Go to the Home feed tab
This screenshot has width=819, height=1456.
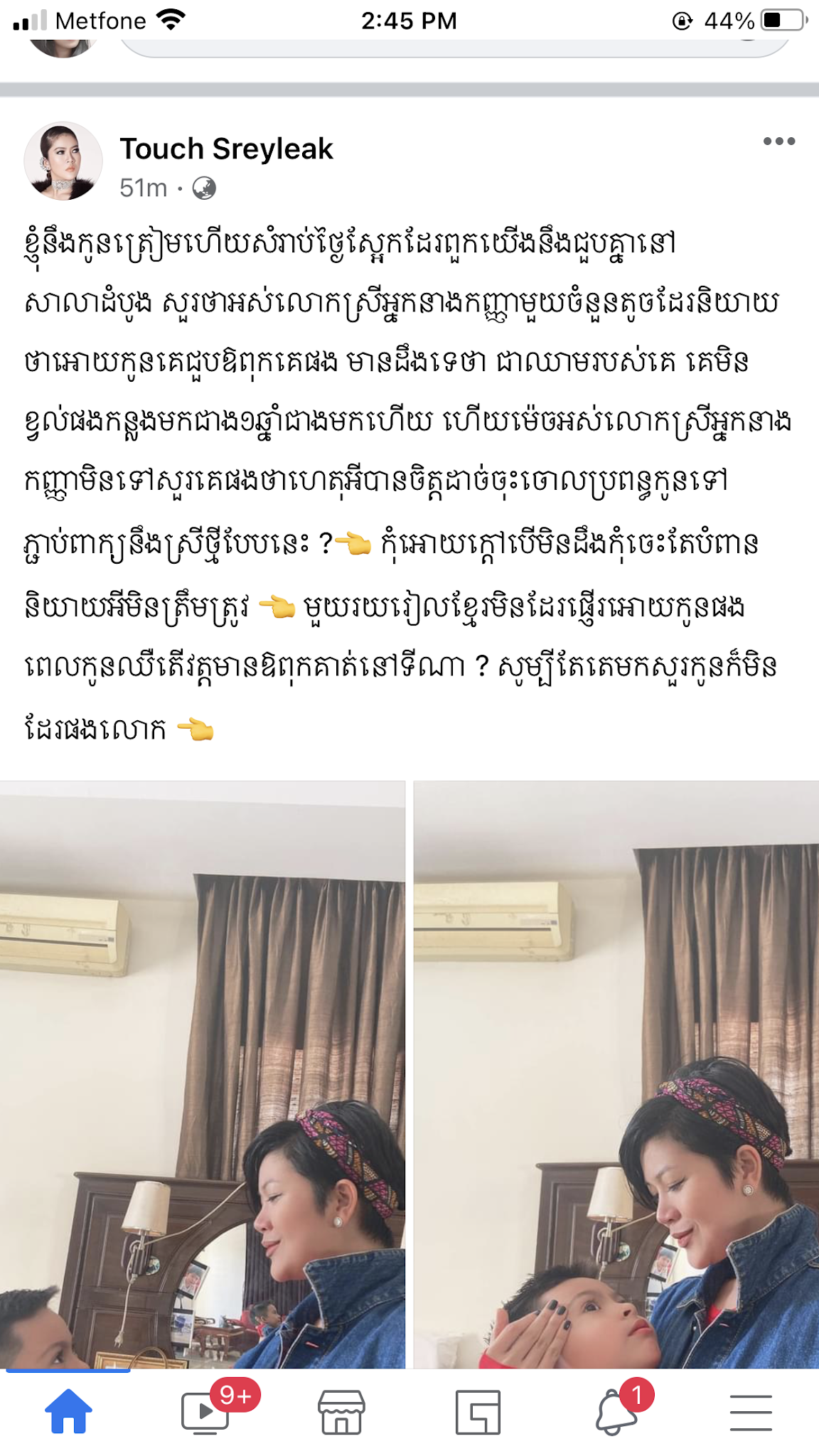coord(68,1411)
